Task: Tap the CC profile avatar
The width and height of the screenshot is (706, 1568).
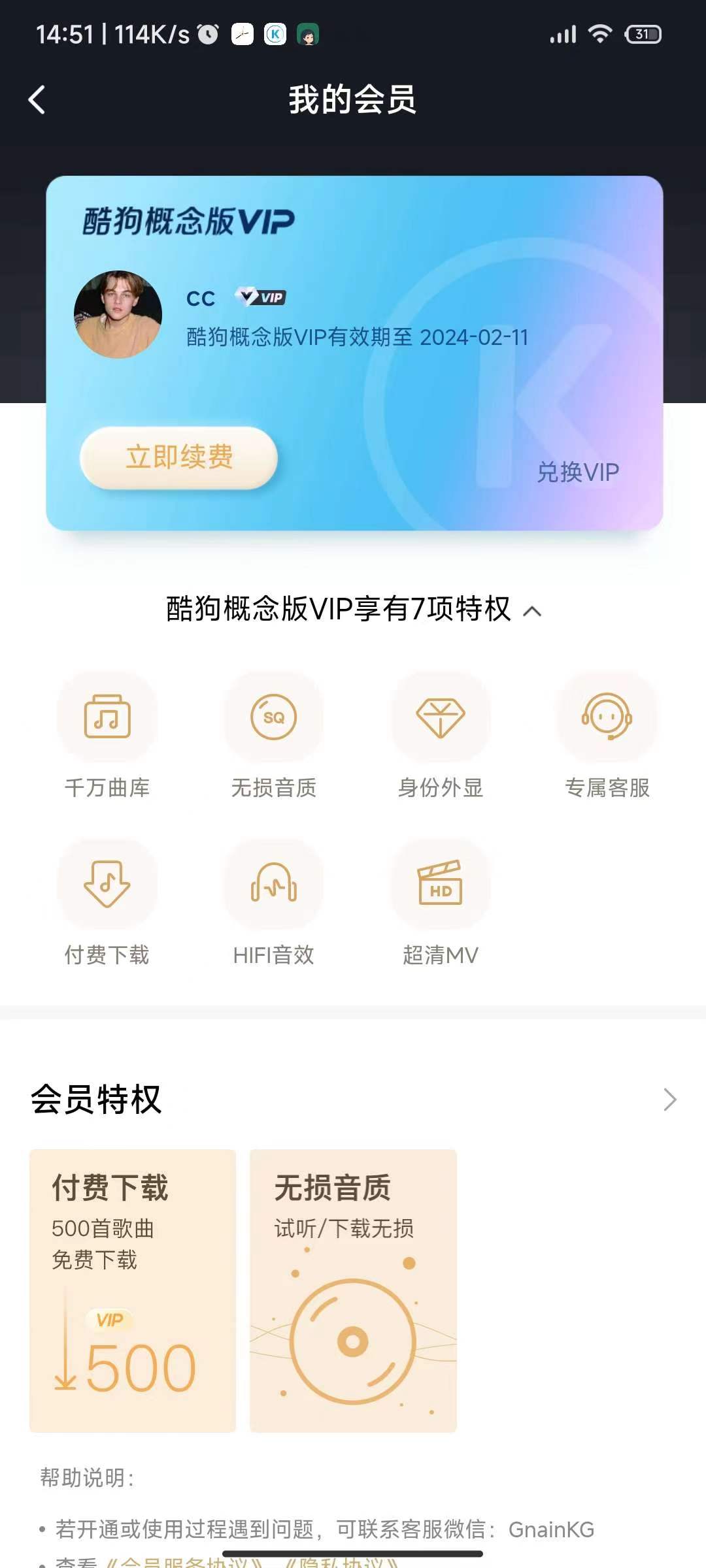Action: tap(118, 315)
